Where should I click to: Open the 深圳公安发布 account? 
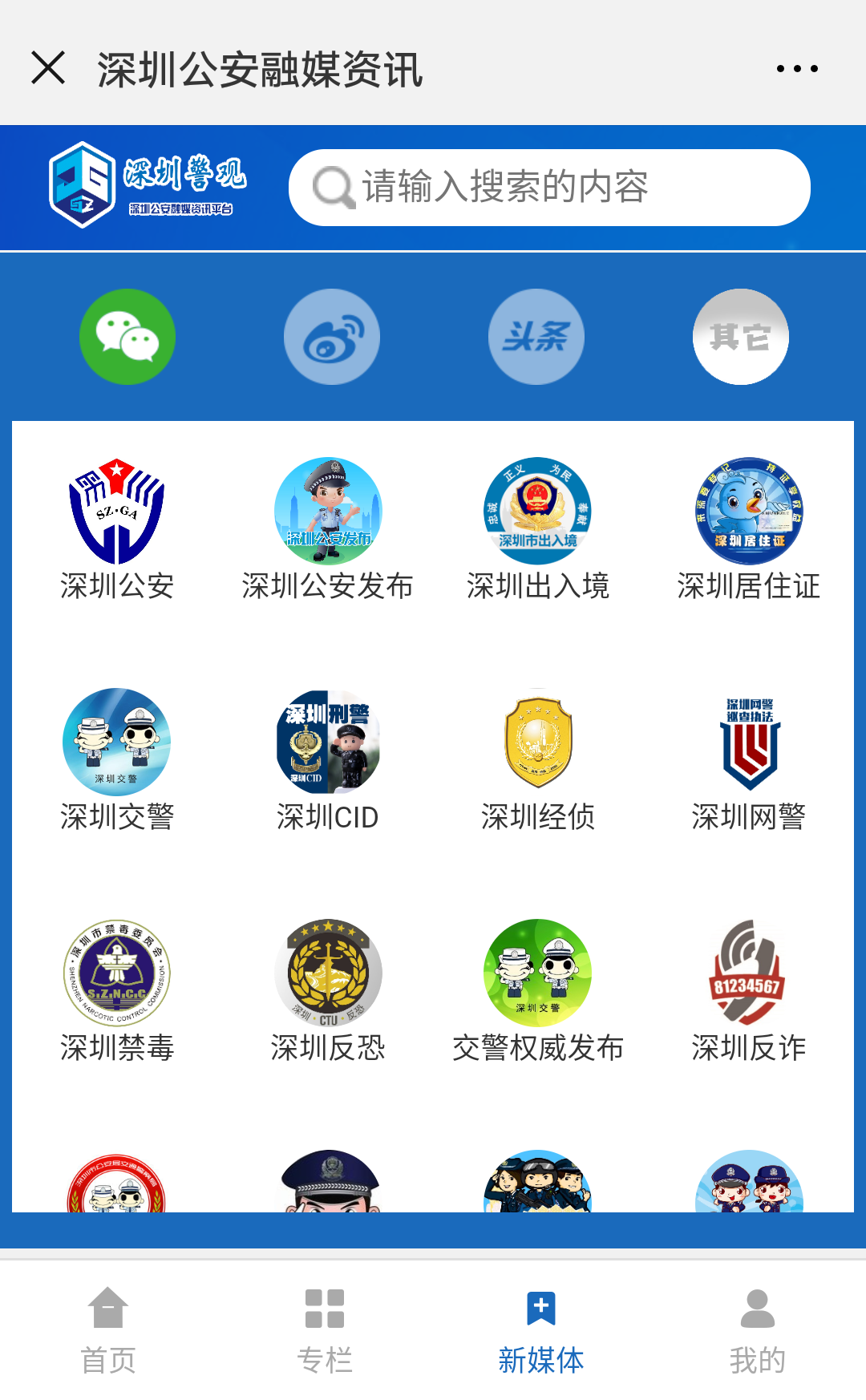(x=328, y=529)
